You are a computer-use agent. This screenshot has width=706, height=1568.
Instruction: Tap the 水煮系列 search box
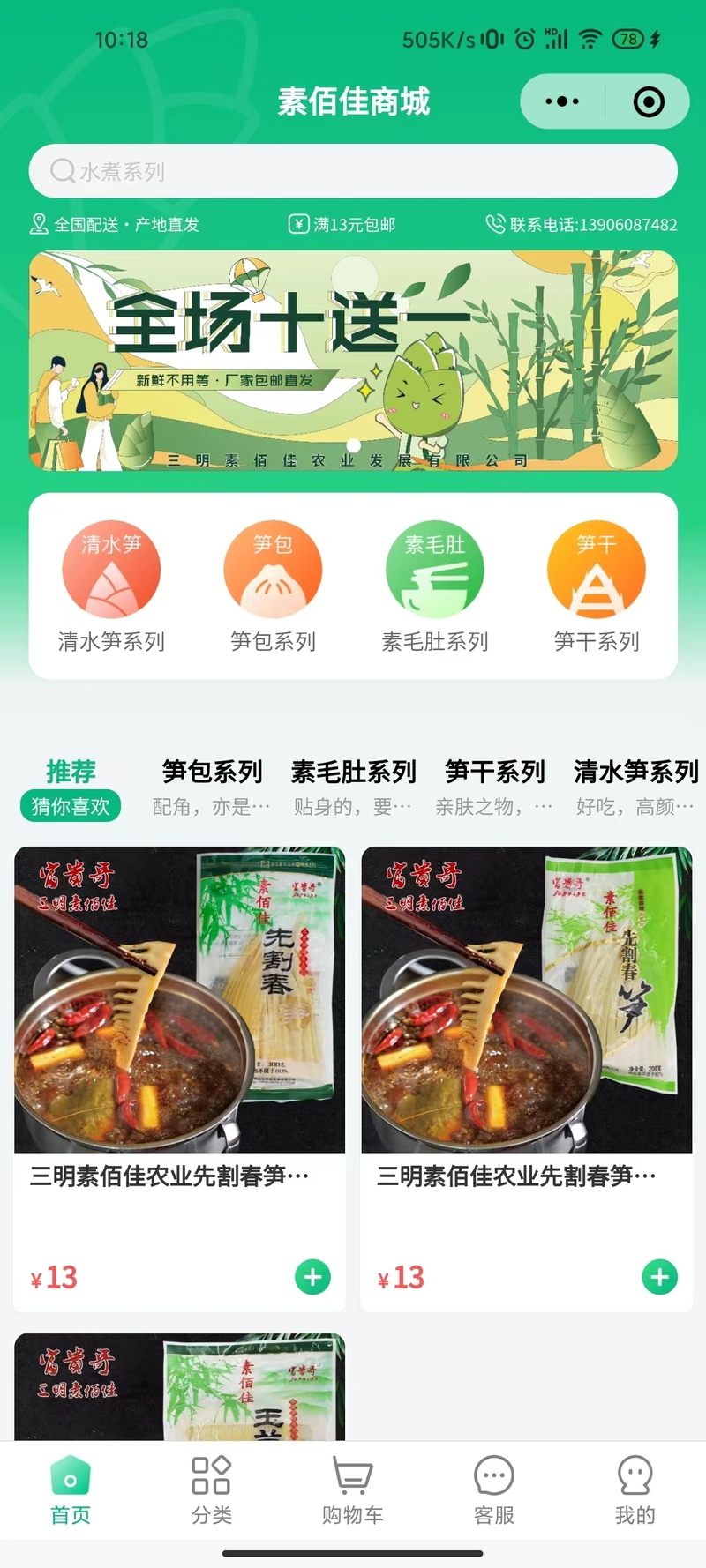click(x=353, y=171)
